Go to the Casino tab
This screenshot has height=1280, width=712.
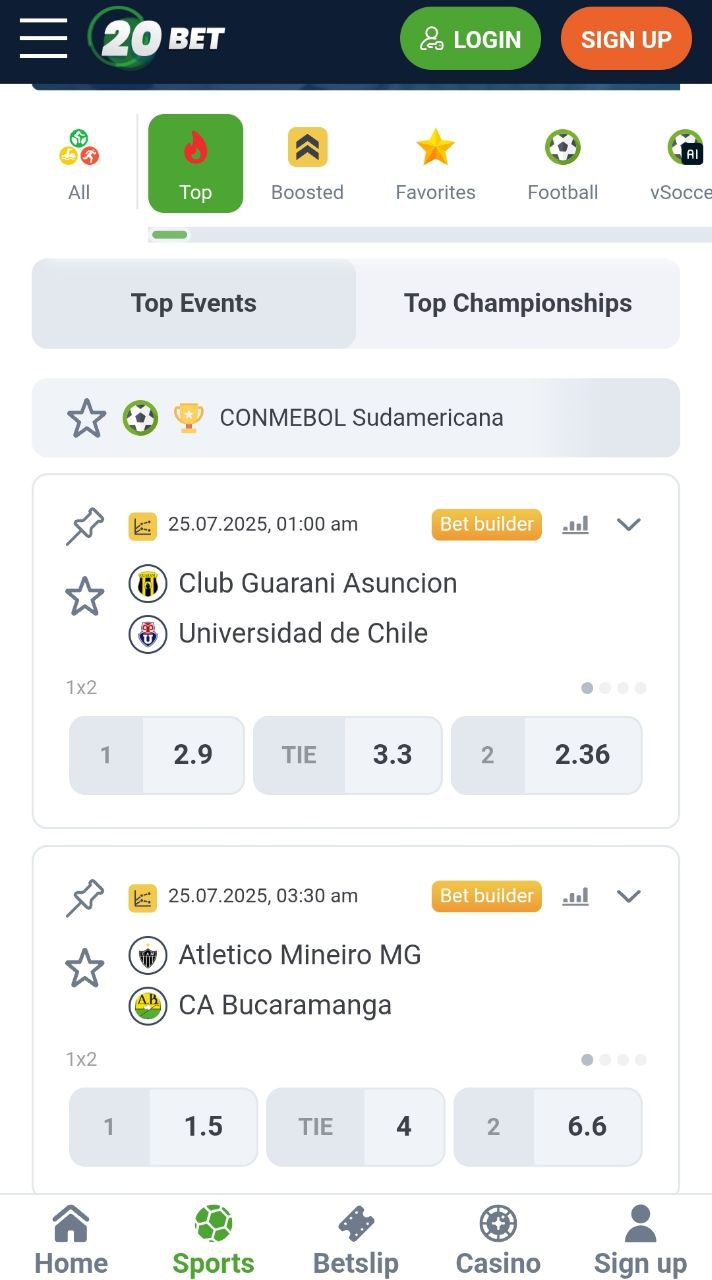(498, 1240)
